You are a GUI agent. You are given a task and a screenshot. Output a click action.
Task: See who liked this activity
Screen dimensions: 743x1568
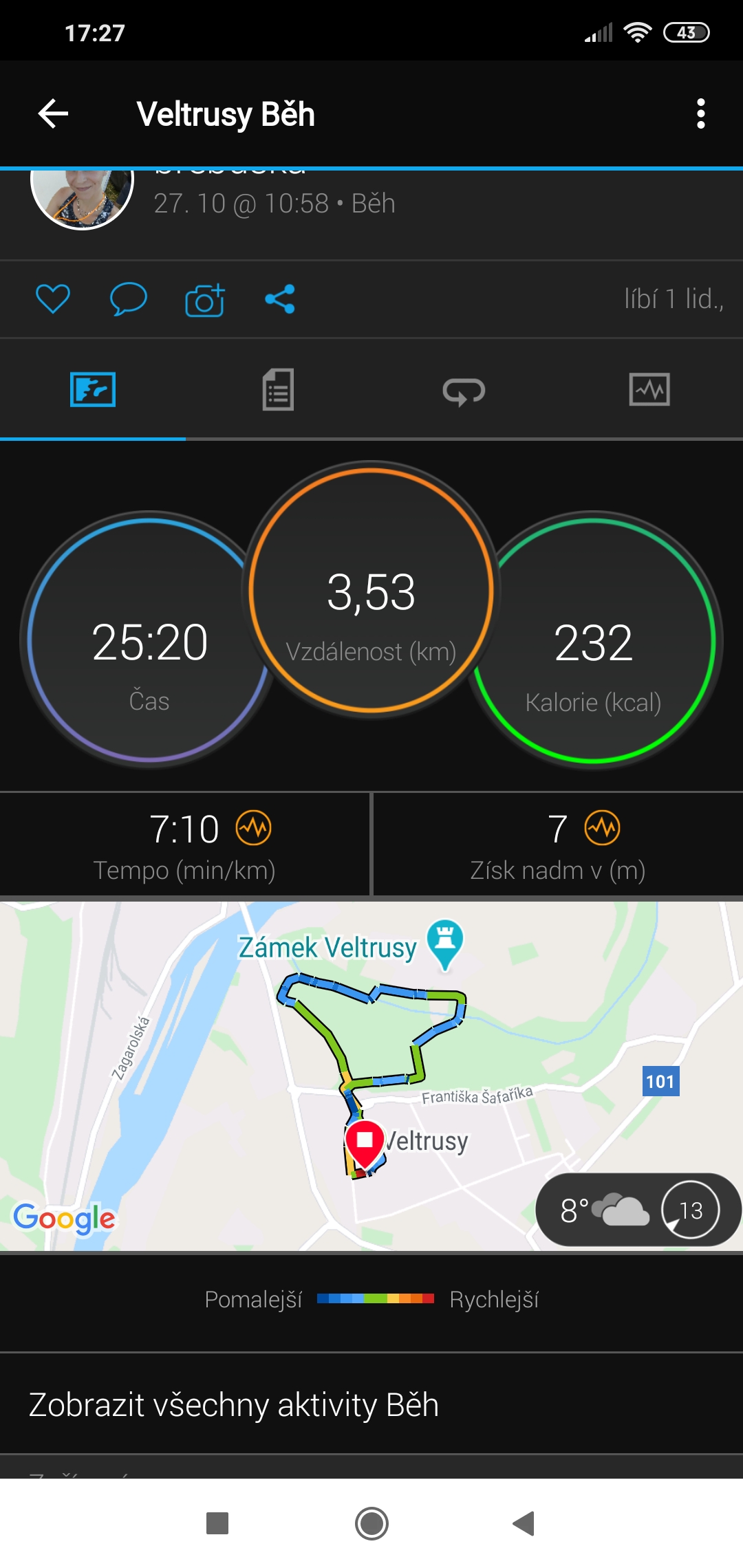[x=674, y=299]
